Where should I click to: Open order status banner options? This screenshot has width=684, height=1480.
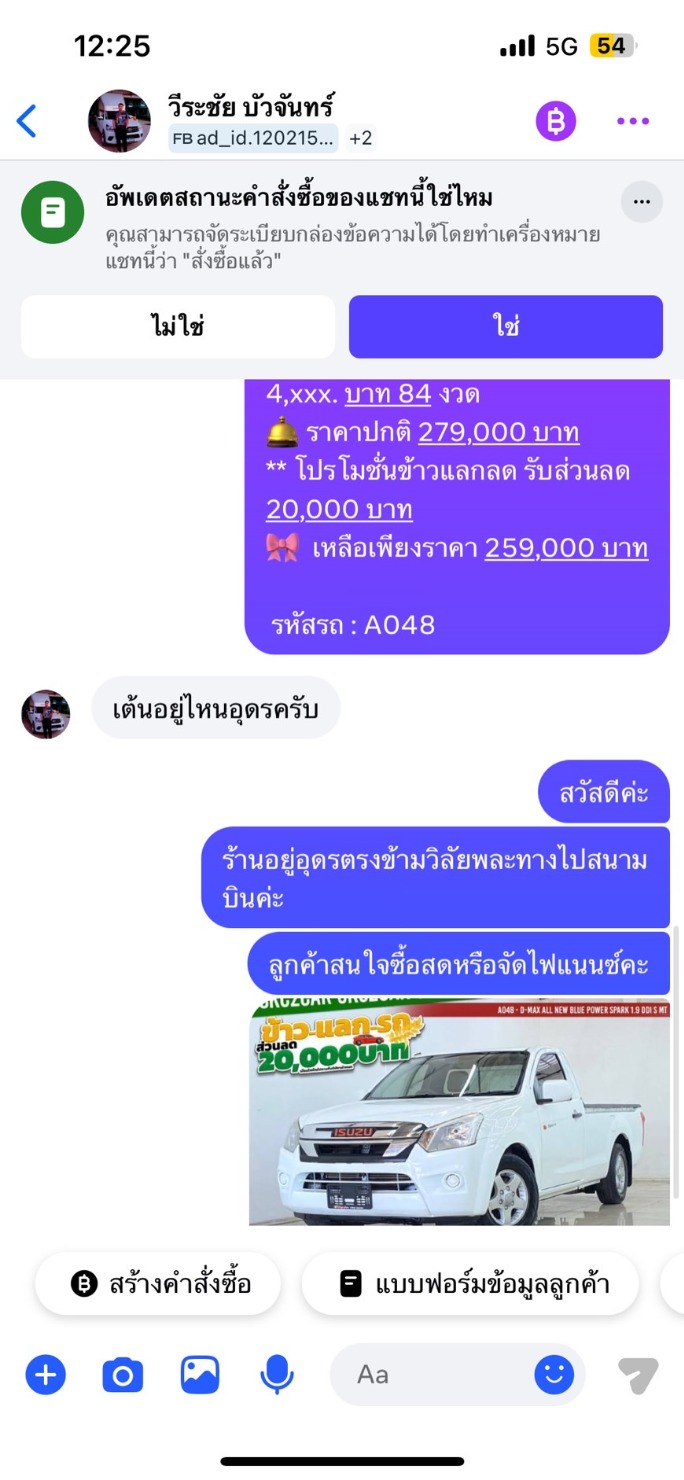coord(641,203)
